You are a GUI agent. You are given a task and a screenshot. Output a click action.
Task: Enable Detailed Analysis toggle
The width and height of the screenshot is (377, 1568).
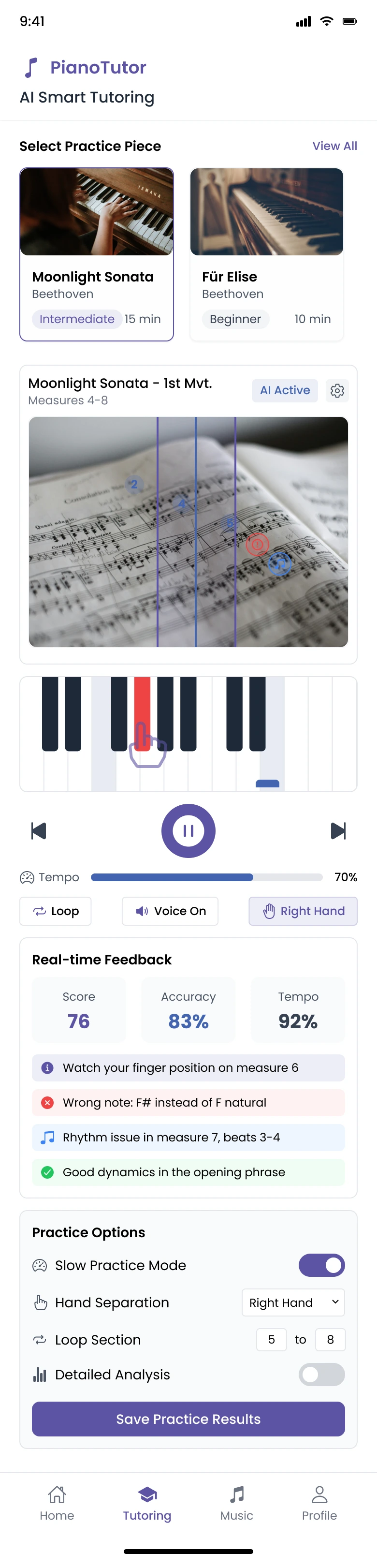pos(322,1375)
